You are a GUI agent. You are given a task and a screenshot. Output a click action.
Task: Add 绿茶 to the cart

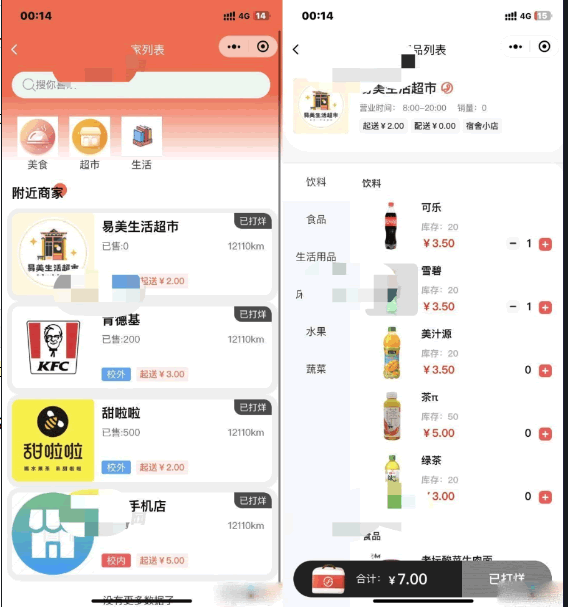pyautogui.click(x=545, y=497)
